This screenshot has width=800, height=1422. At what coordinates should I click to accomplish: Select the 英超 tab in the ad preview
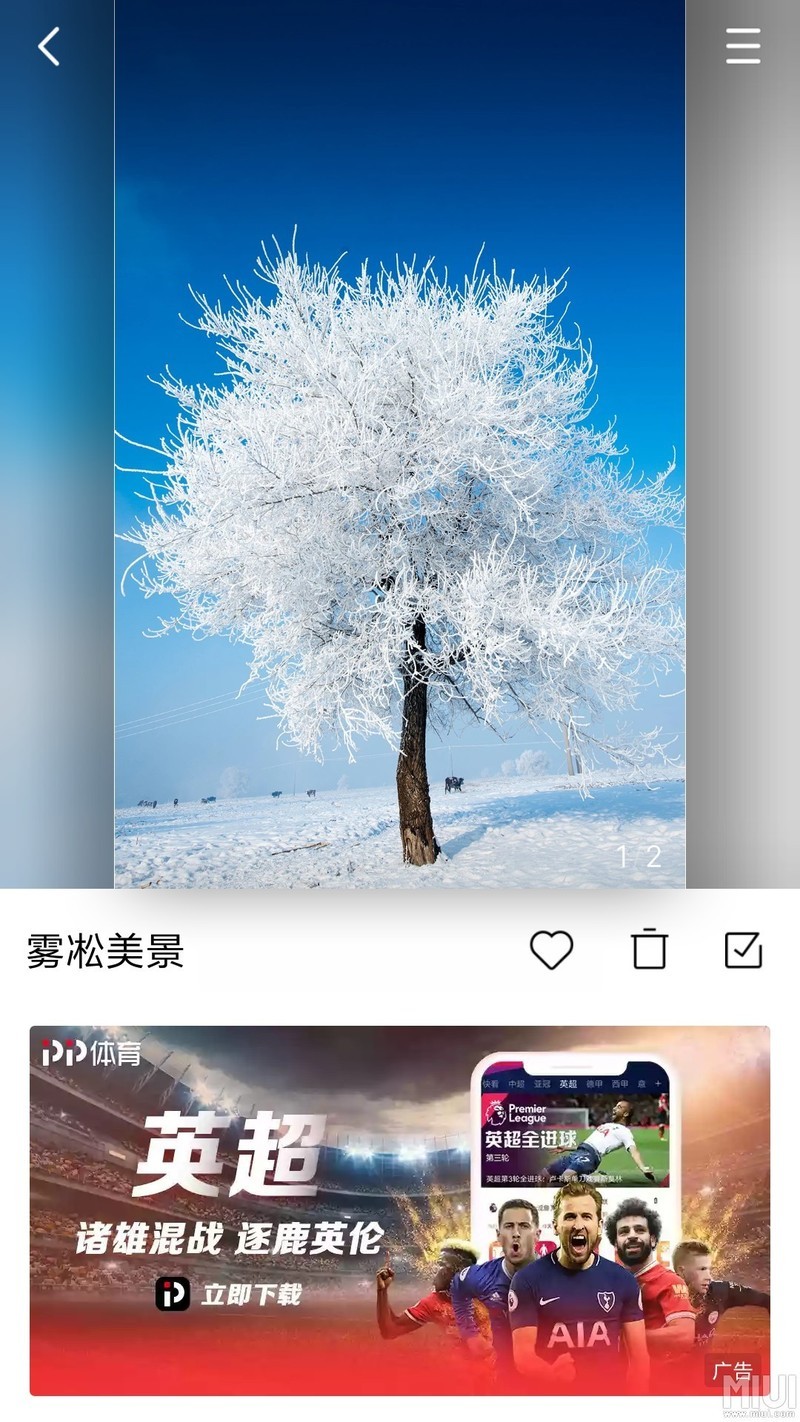[566, 1080]
